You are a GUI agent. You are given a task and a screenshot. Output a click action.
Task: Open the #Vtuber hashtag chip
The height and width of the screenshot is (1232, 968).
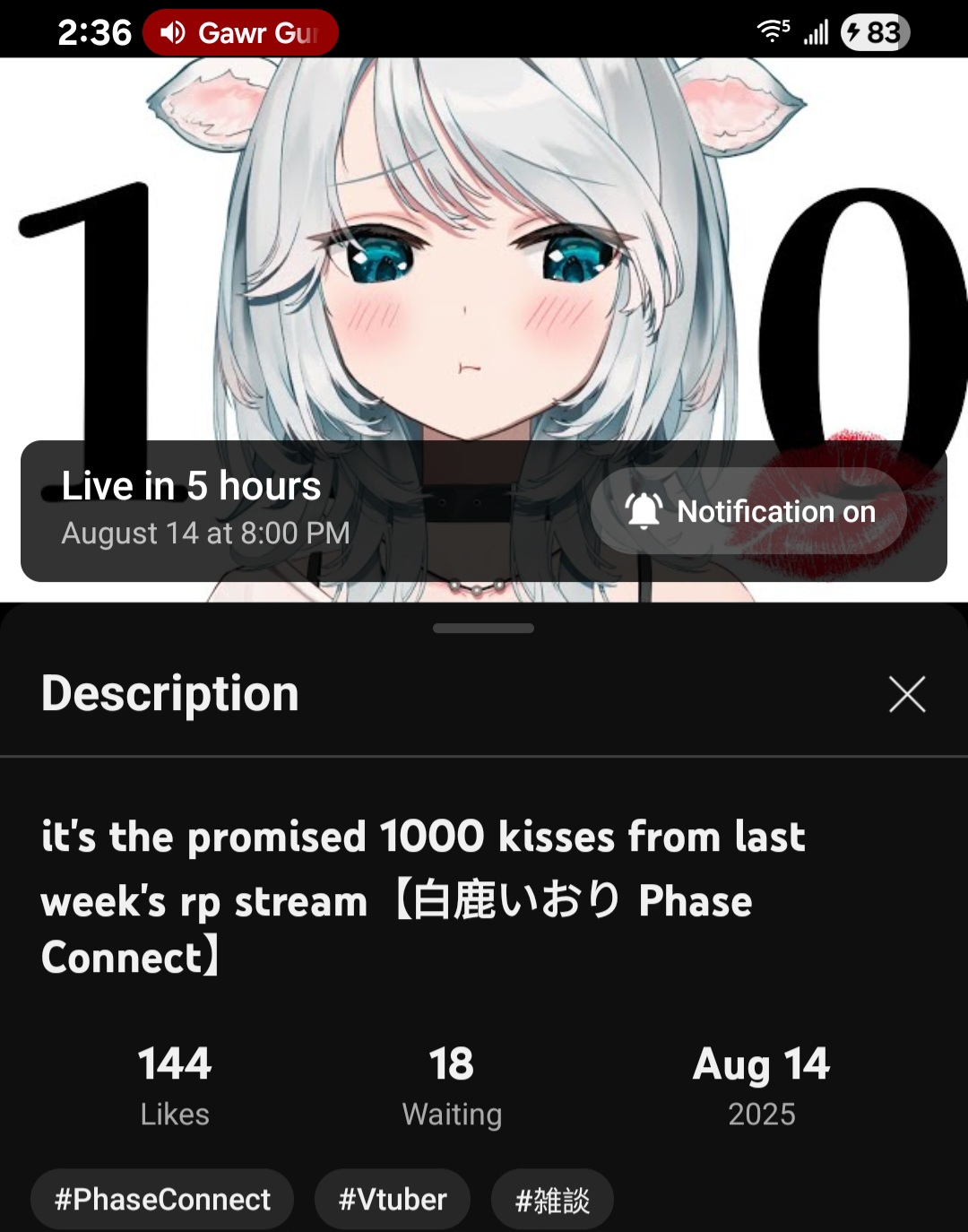tap(393, 1199)
